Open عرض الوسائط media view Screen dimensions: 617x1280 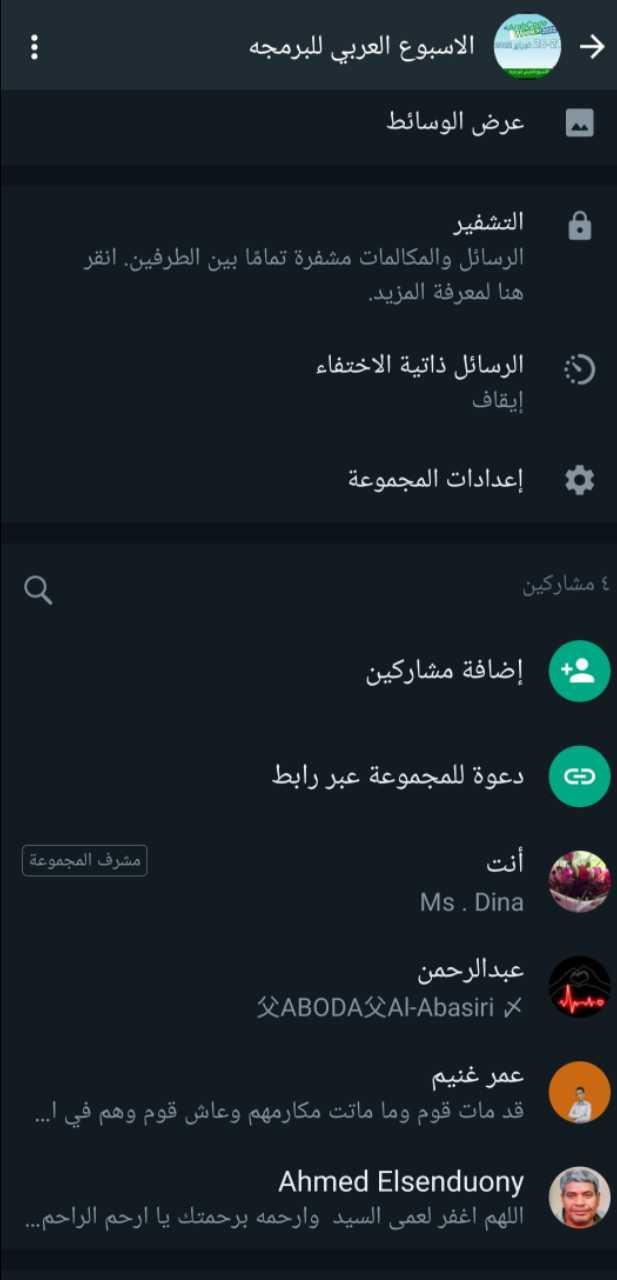pyautogui.click(x=455, y=123)
